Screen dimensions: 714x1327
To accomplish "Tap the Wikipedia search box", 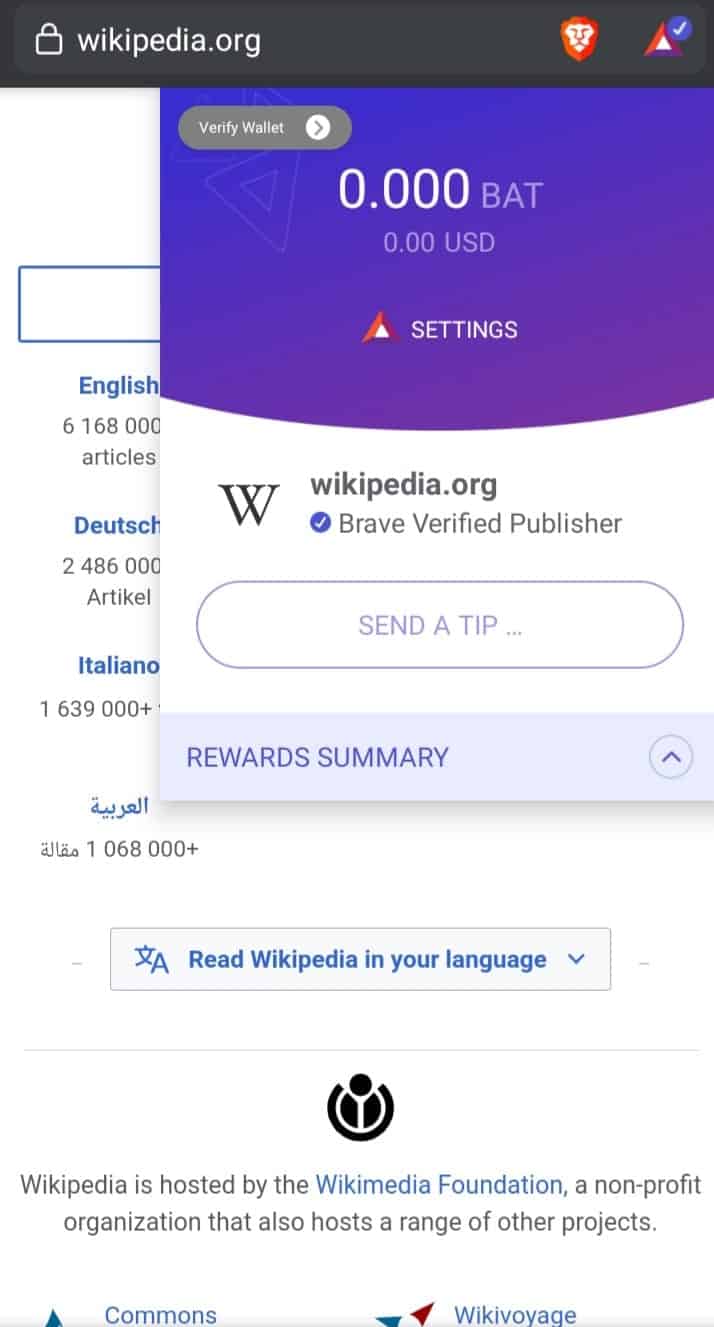I will click(x=88, y=304).
